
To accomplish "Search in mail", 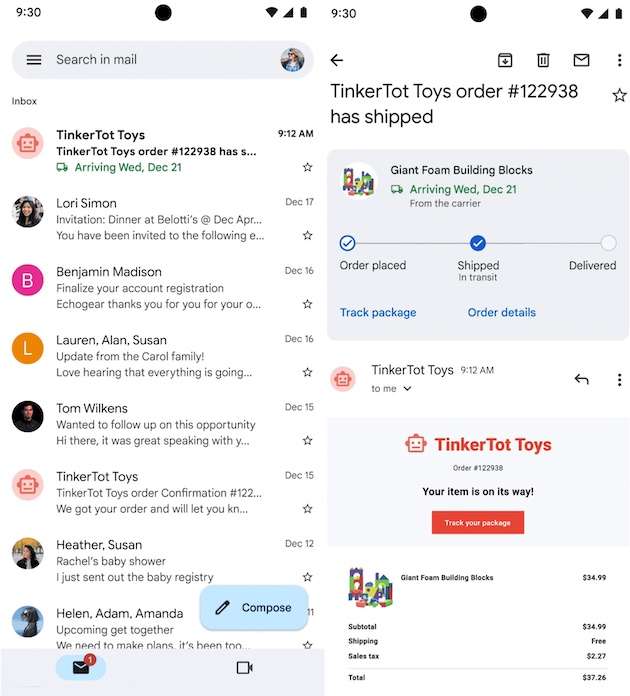I will (x=150, y=60).
